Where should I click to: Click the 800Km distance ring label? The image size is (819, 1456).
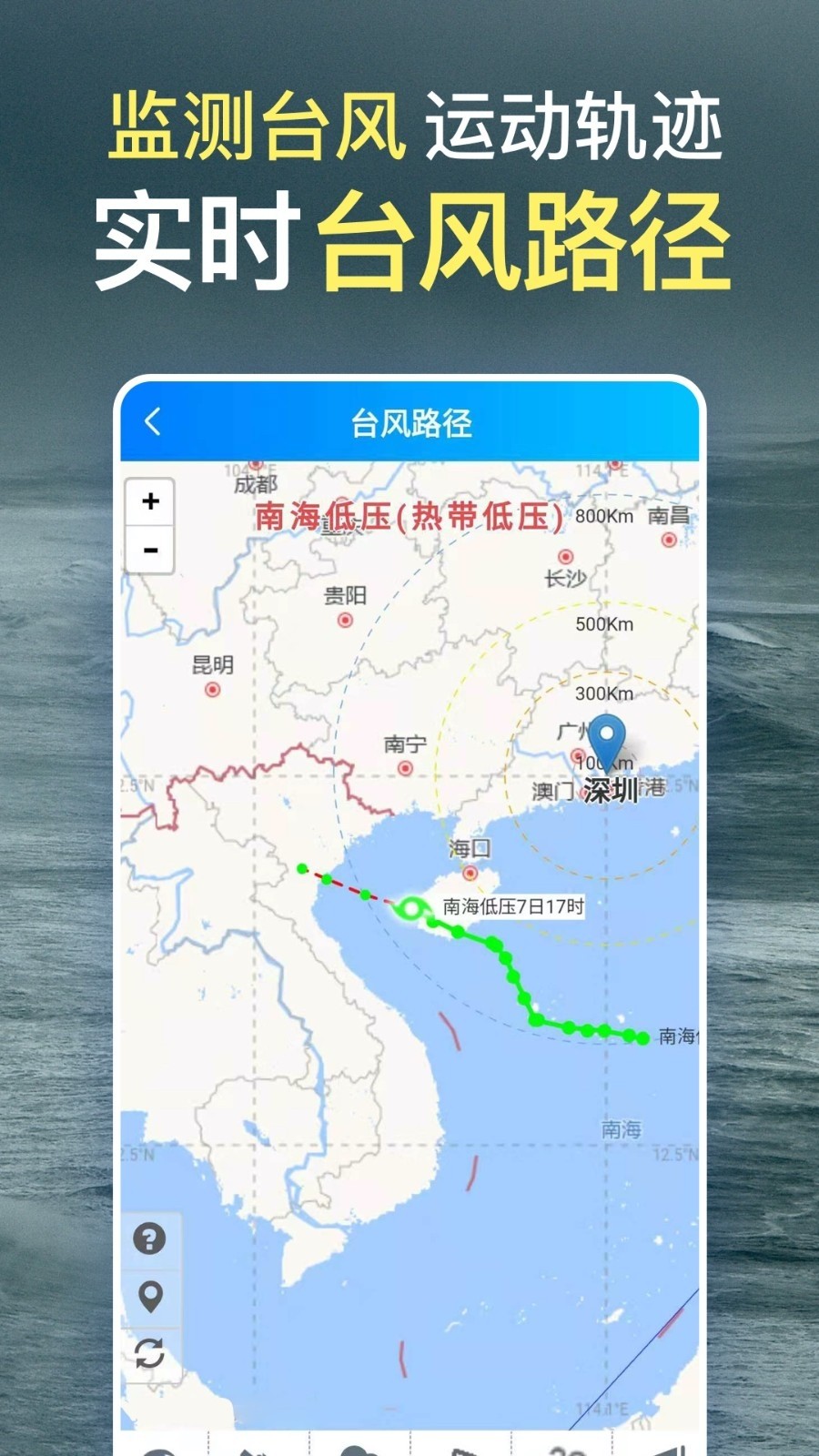pyautogui.click(x=603, y=515)
